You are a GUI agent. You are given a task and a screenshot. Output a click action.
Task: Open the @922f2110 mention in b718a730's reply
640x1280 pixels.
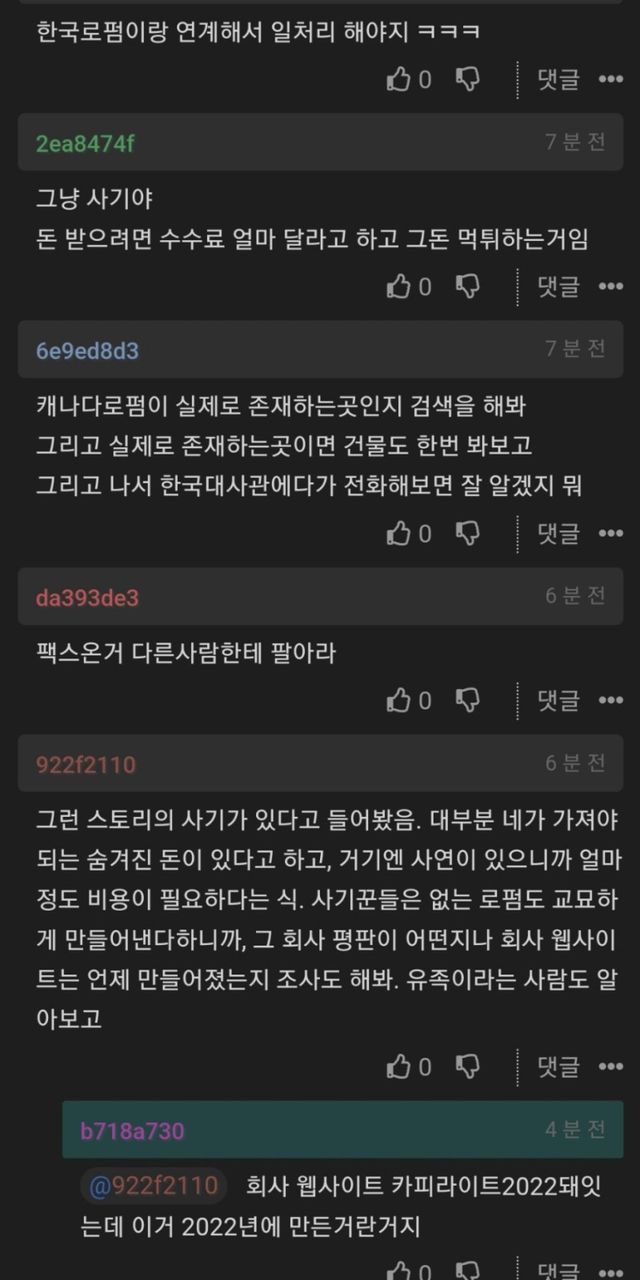point(154,1187)
